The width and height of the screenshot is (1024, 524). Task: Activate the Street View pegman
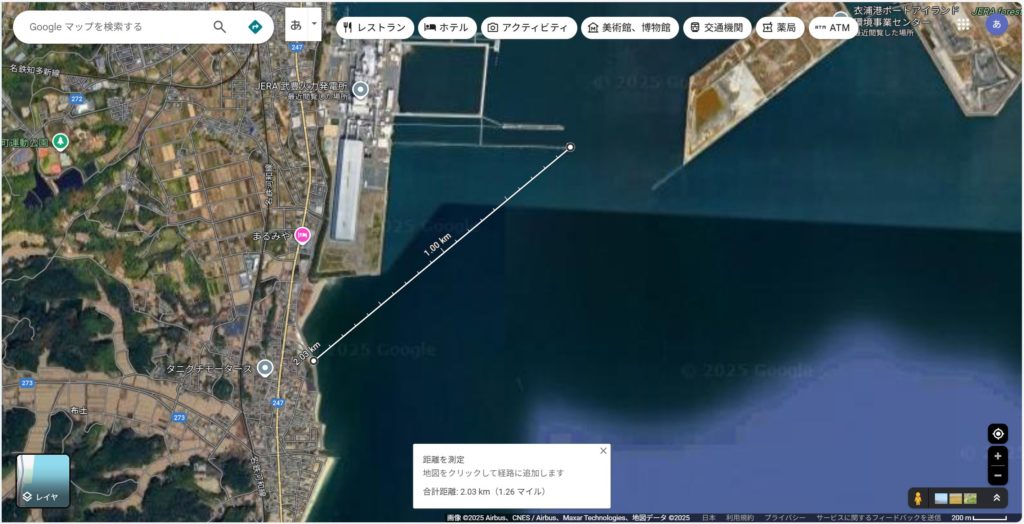(x=918, y=497)
